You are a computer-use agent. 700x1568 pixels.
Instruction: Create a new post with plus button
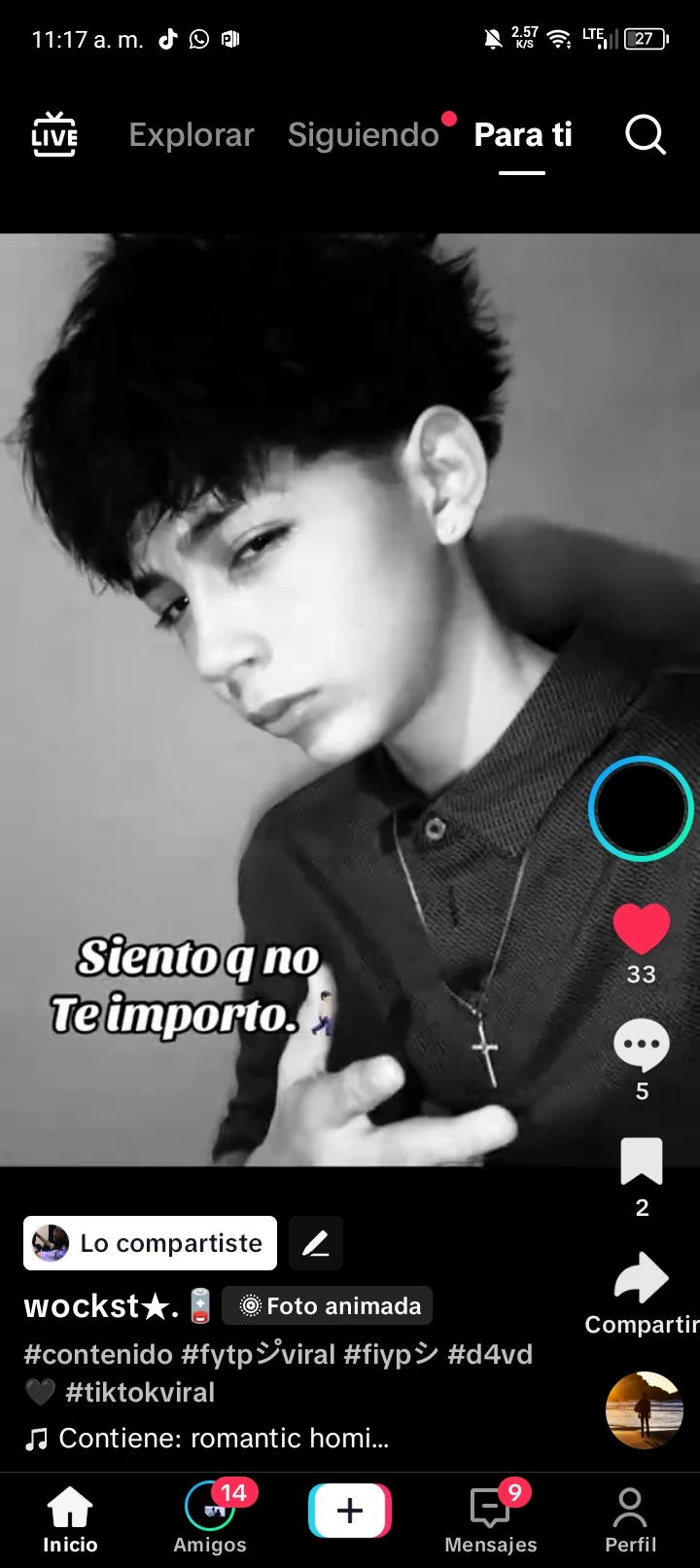pyautogui.click(x=350, y=1511)
